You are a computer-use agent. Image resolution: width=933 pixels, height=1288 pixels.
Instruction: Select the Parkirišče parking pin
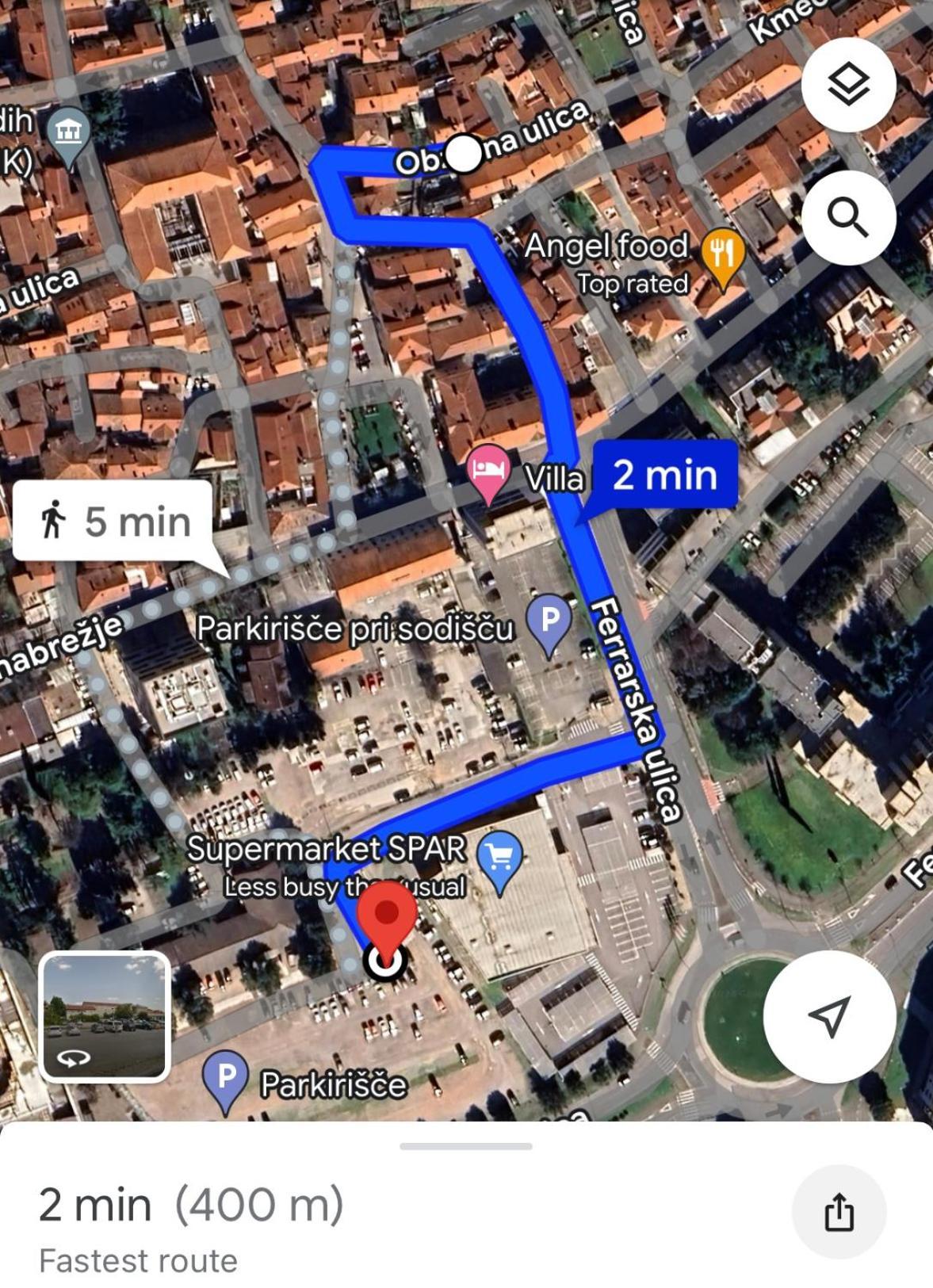[x=226, y=1078]
